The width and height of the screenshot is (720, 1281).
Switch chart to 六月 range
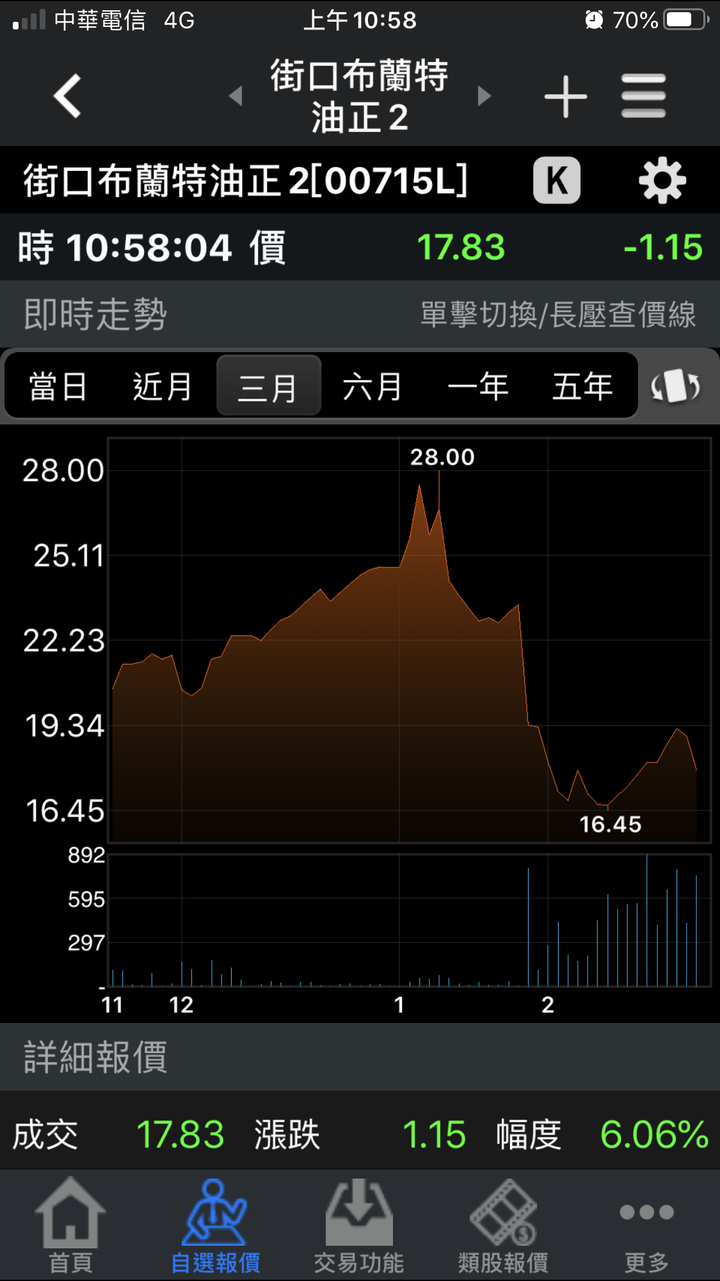pyautogui.click(x=372, y=385)
